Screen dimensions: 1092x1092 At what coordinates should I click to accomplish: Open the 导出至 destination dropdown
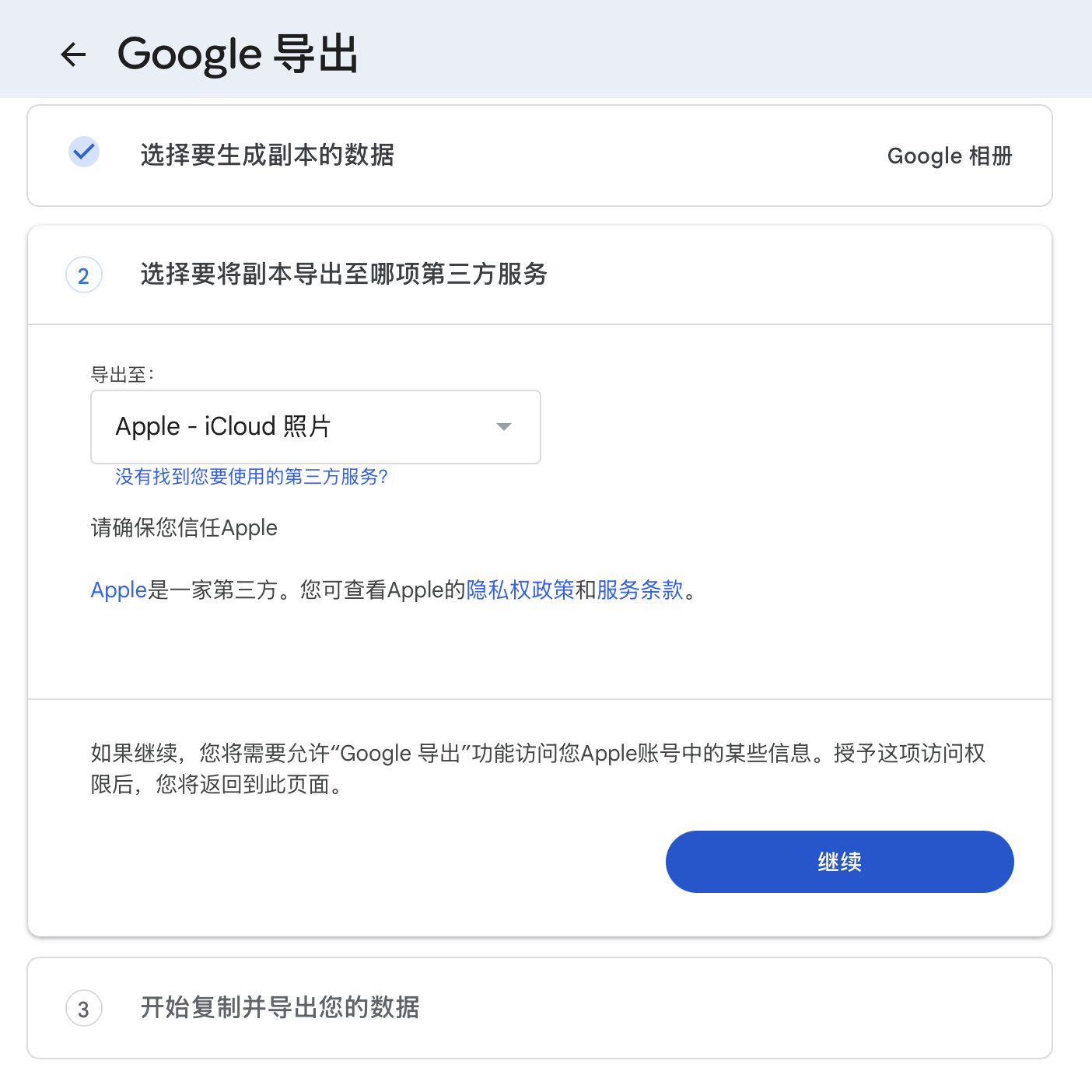click(316, 427)
